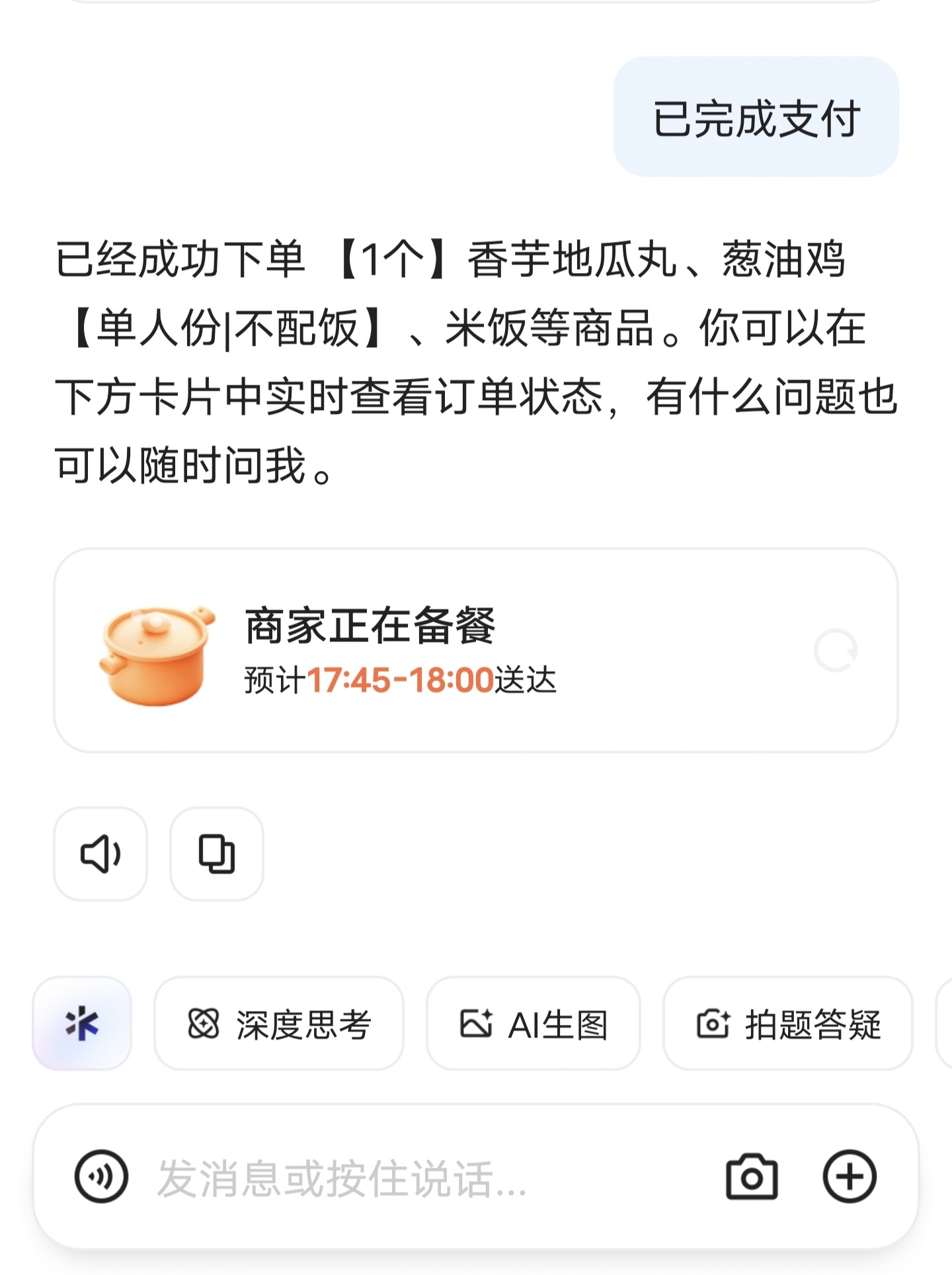Open more attachments with plus icon
This screenshot has width=952, height=1275.
coord(850,1176)
